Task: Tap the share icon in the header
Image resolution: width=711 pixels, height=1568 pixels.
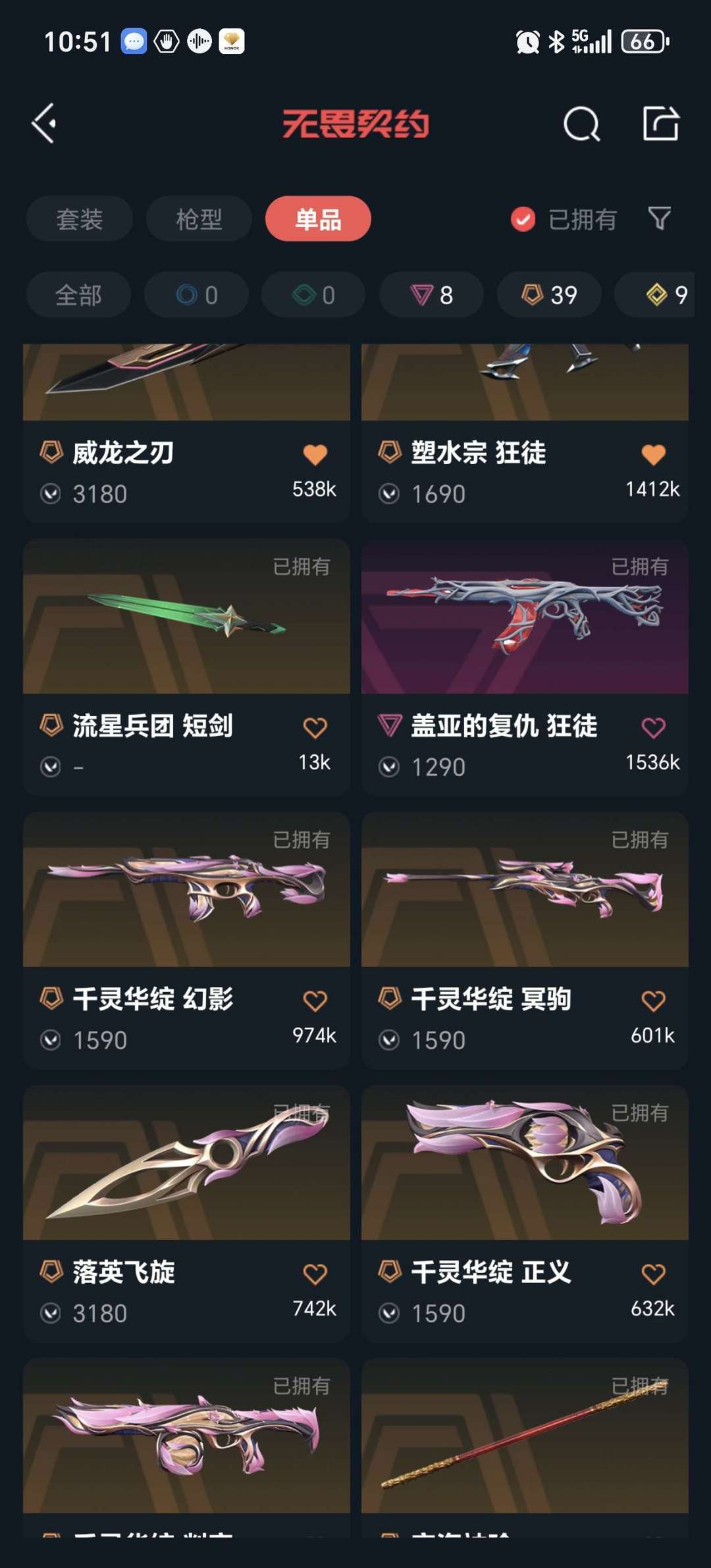Action: point(661,123)
